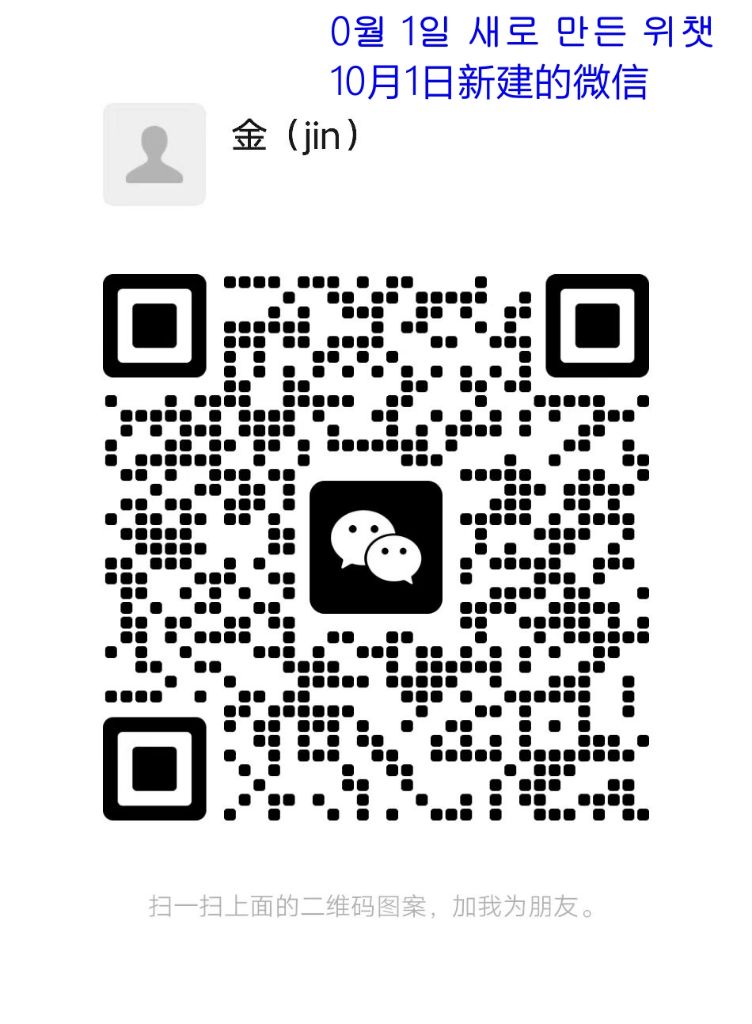The image size is (752, 1024).
Task: Click the date text 0월 1일
Action: (x=379, y=33)
